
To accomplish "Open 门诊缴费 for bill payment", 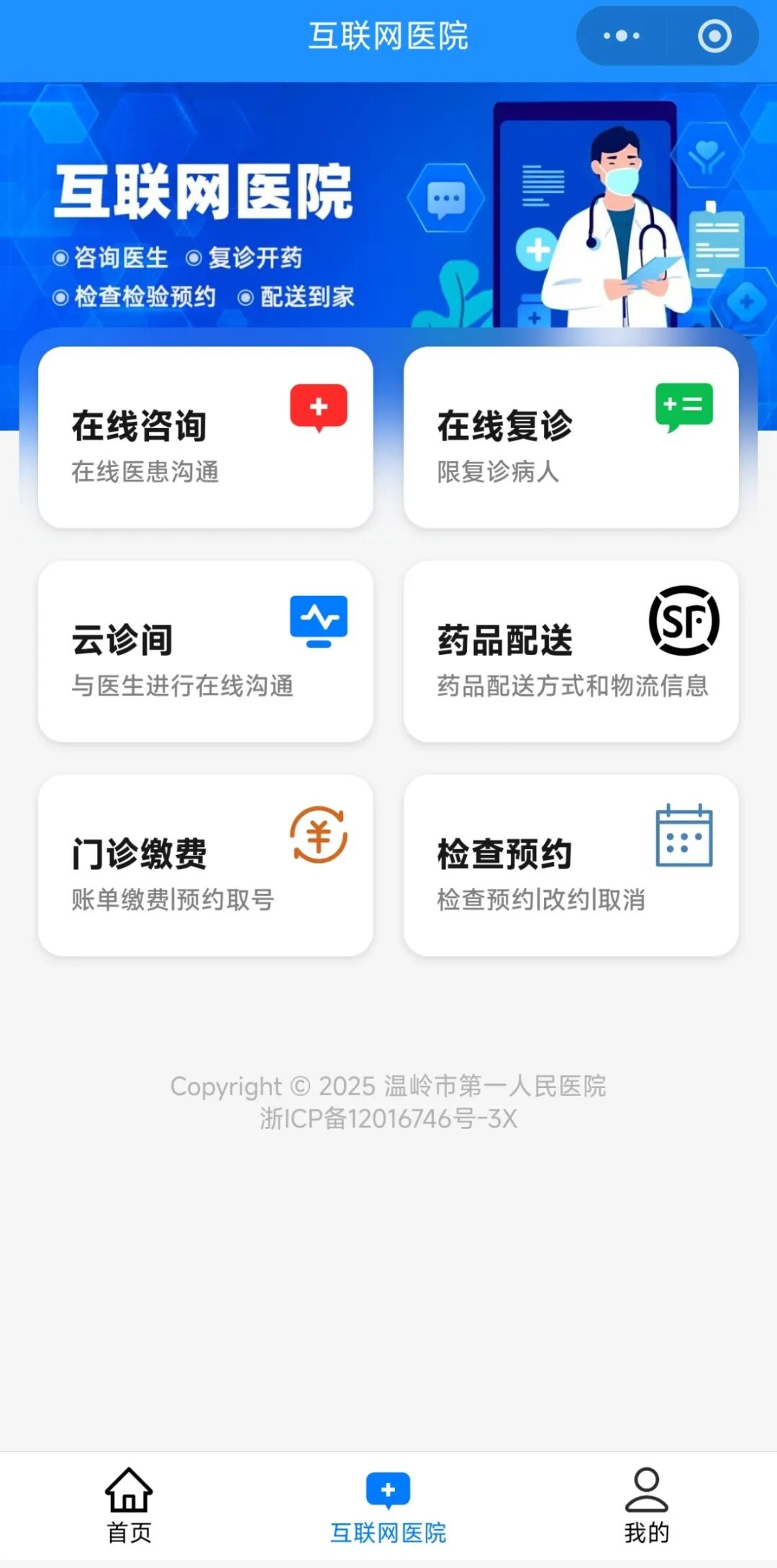I will tap(206, 866).
